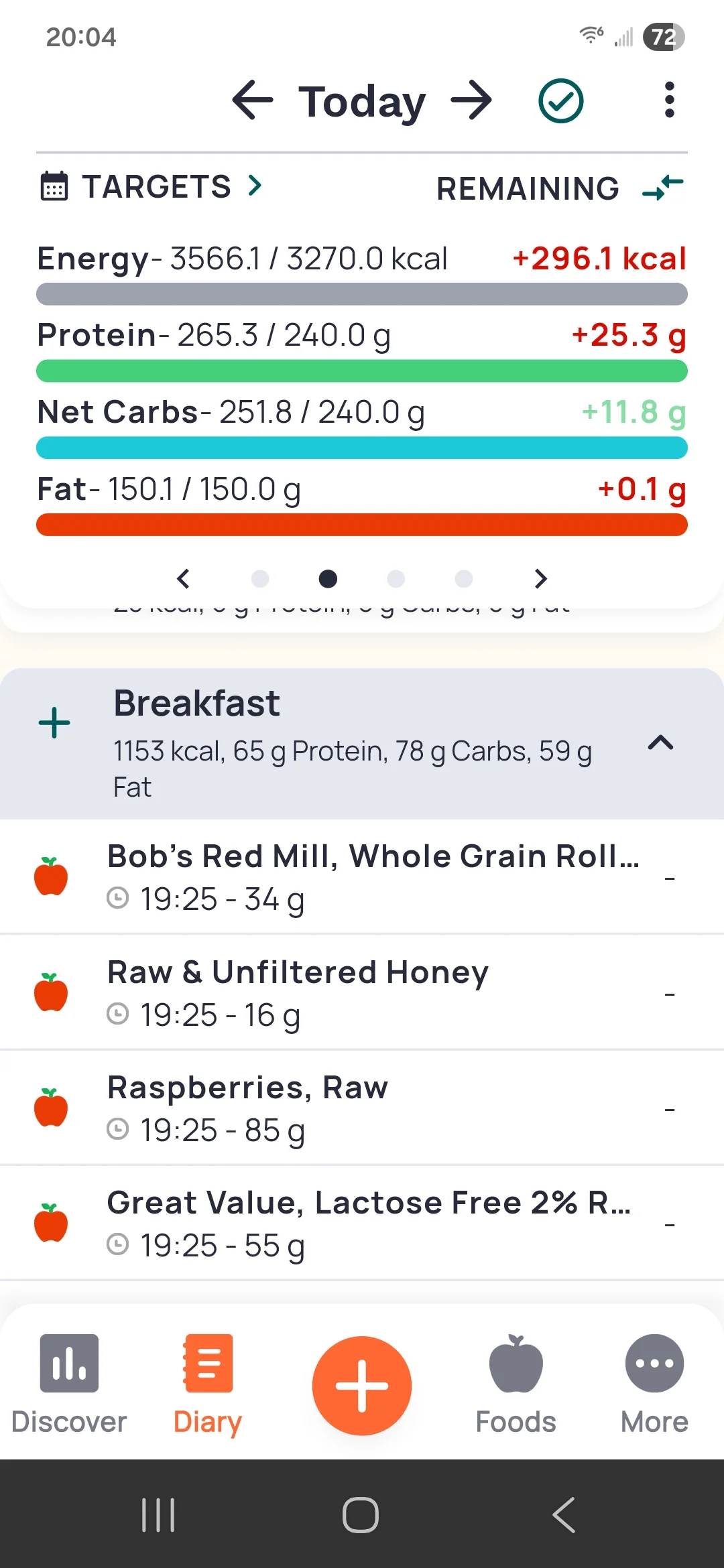This screenshot has height=1568, width=724.
Task: Go to the previous day
Action: 253,101
